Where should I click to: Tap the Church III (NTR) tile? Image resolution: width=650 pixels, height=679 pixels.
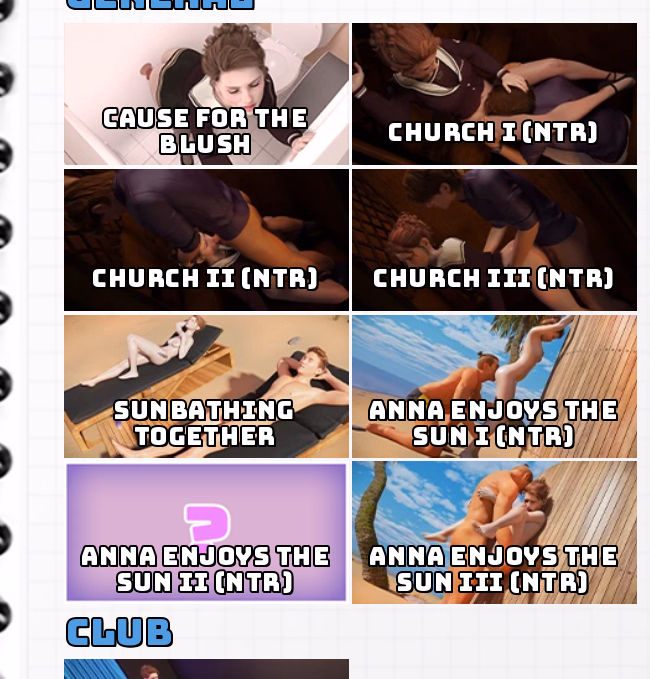tap(494, 240)
